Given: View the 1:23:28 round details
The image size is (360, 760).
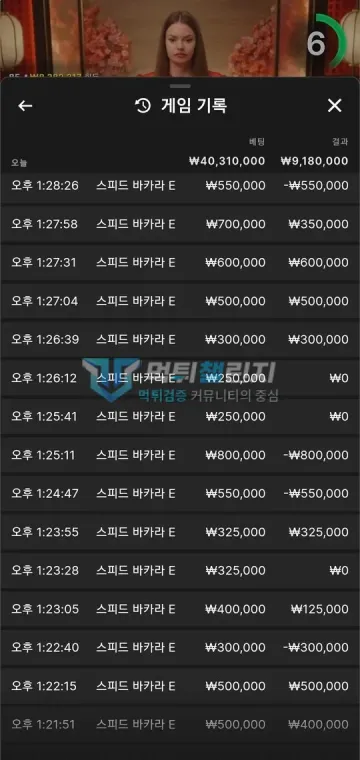Looking at the screenshot, I should pos(180,571).
